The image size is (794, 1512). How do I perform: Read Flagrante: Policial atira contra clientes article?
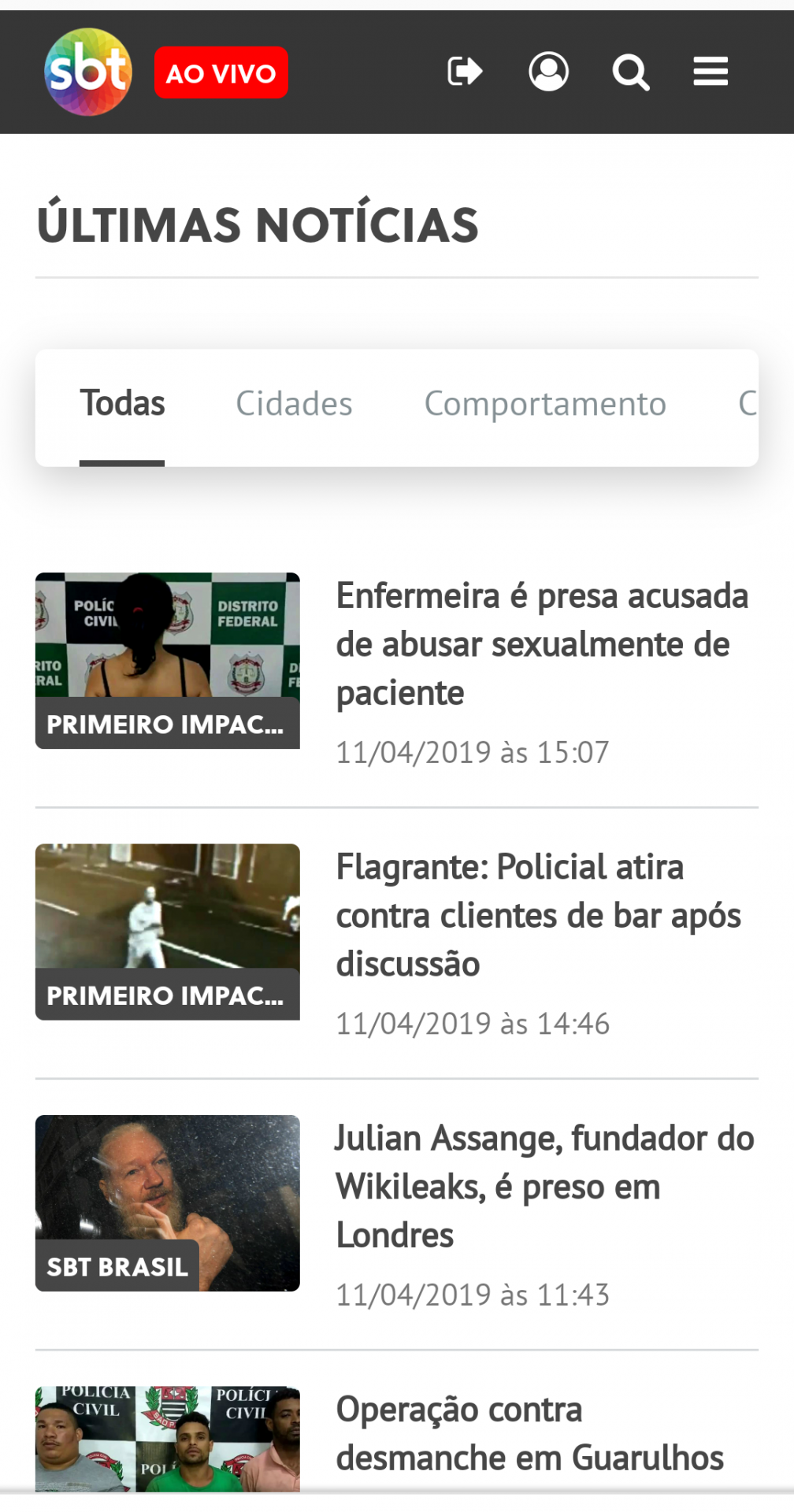pyautogui.click(x=539, y=915)
